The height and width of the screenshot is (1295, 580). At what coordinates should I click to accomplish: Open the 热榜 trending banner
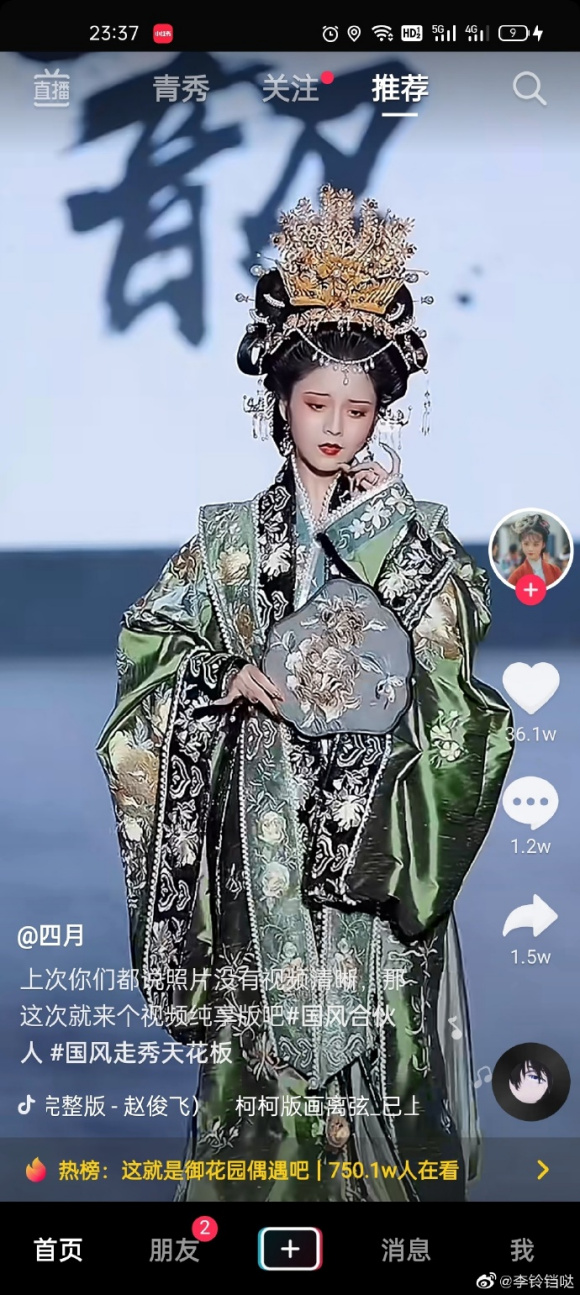tap(290, 1170)
